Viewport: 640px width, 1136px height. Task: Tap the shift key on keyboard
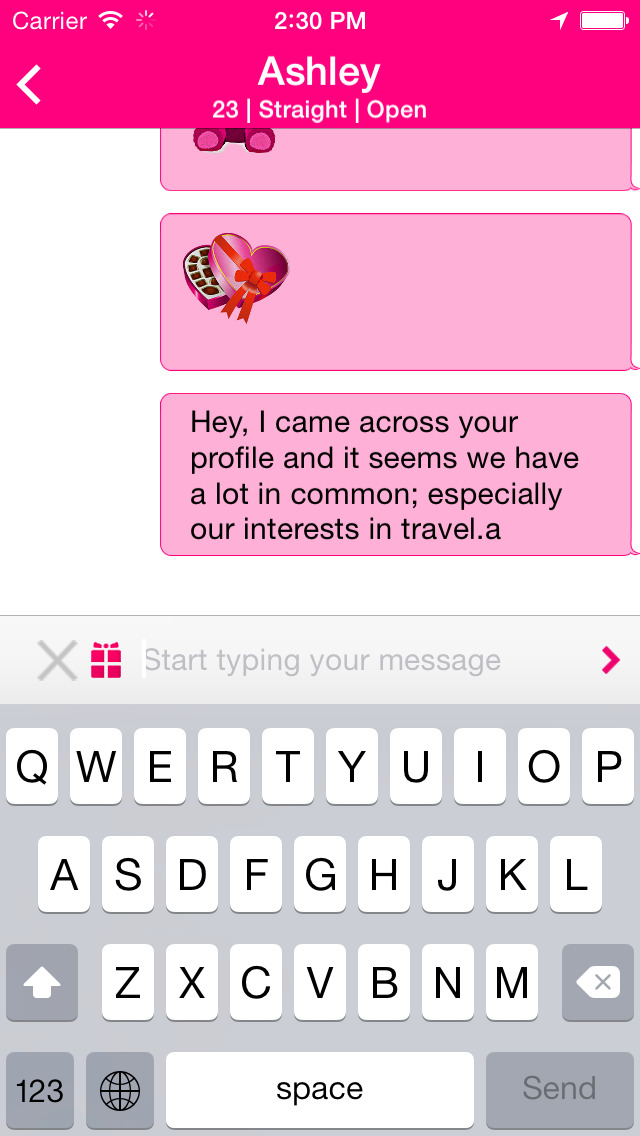click(x=42, y=983)
